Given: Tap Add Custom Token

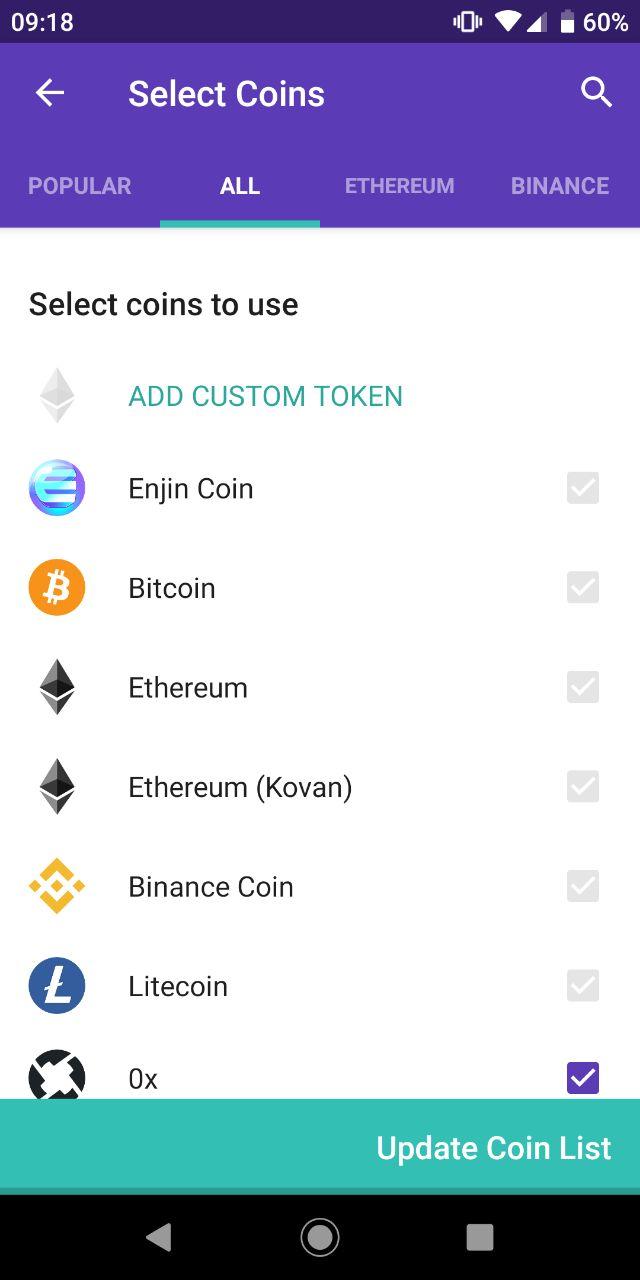Looking at the screenshot, I should [x=265, y=396].
